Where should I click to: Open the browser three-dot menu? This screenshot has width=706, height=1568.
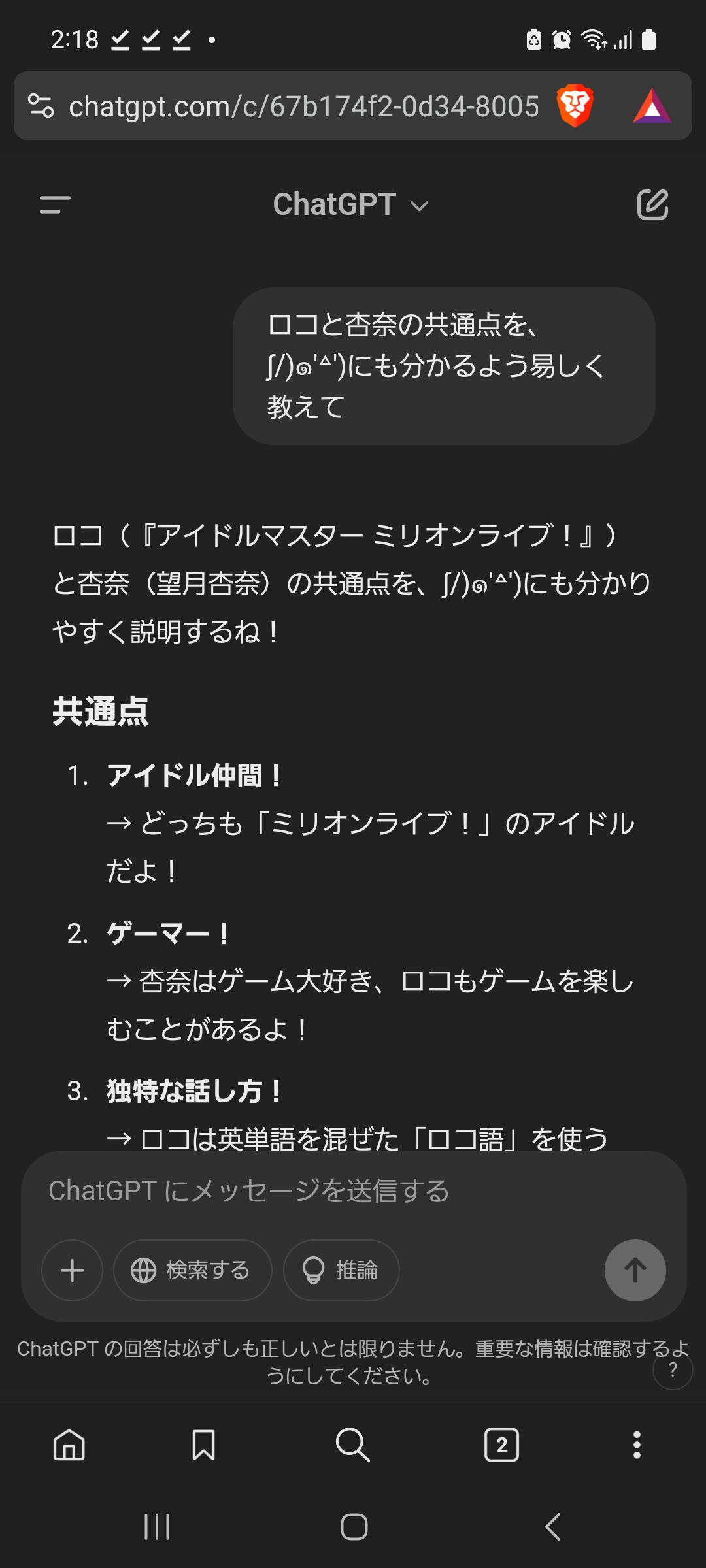[x=637, y=1445]
